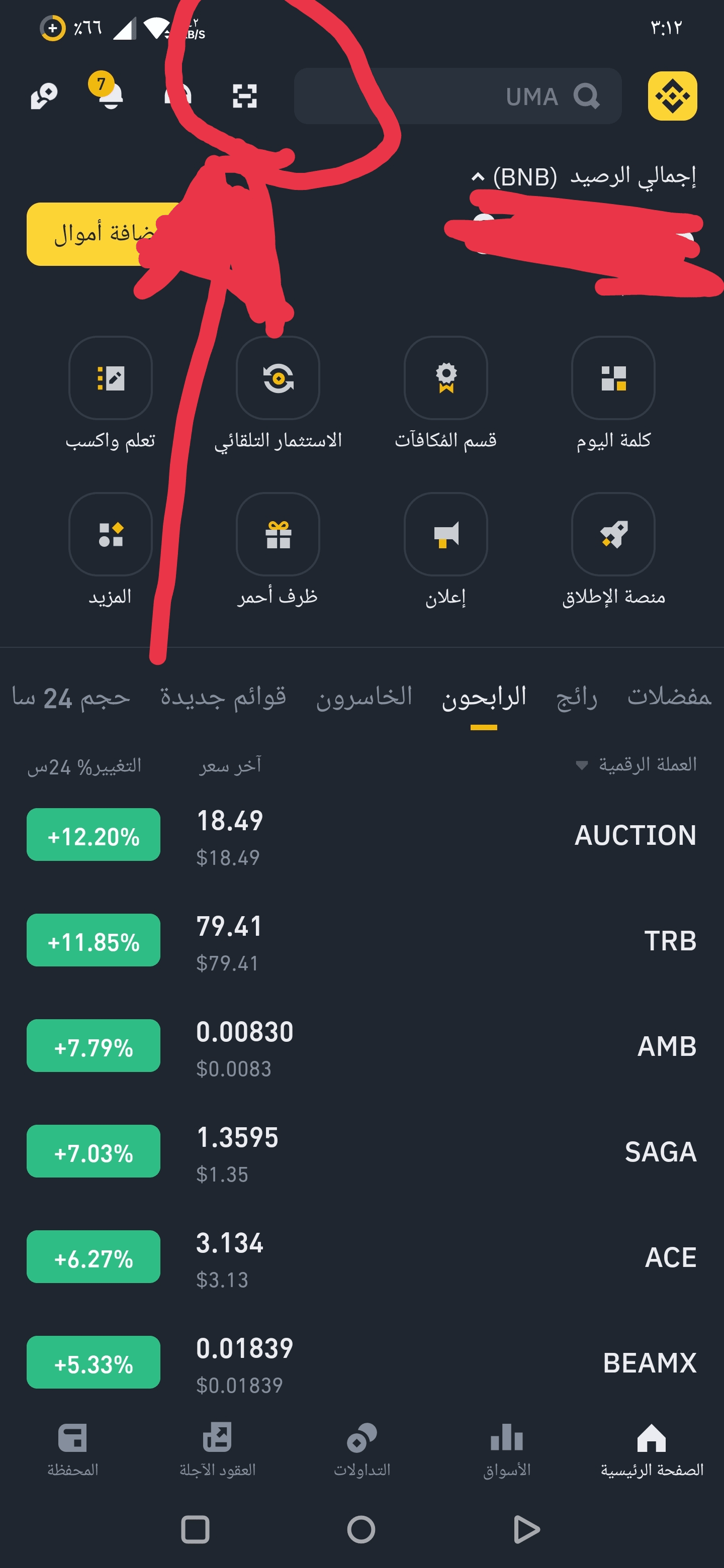Open منصة الإطلاق launchpad
The image size is (724, 1568).
pos(612,534)
